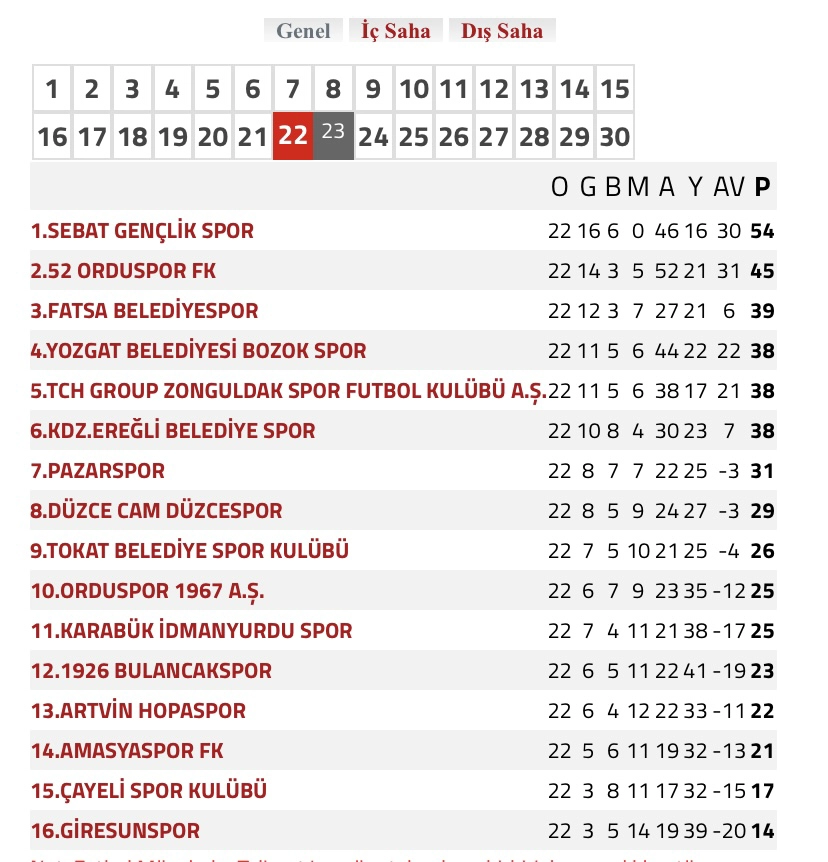828x862 pixels.
Task: Go to week 24 standings
Action: click(x=373, y=136)
